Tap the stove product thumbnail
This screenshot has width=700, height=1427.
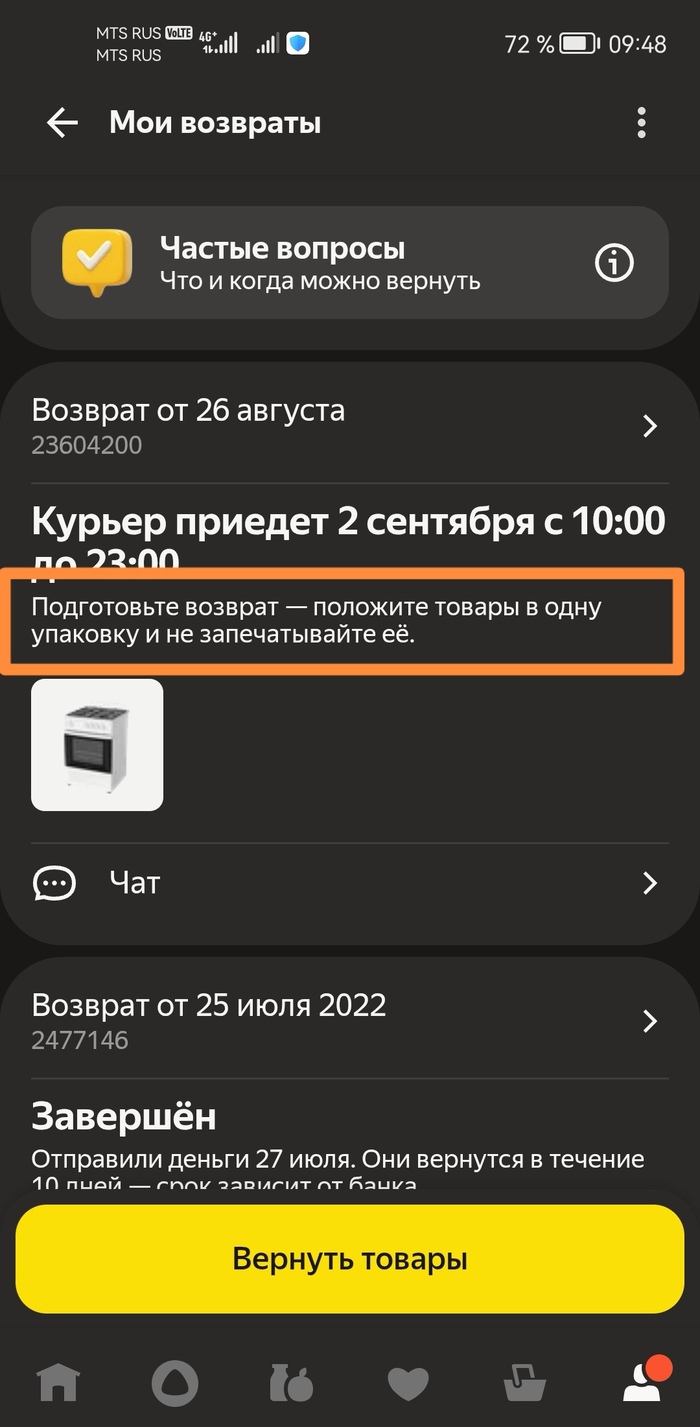click(97, 745)
